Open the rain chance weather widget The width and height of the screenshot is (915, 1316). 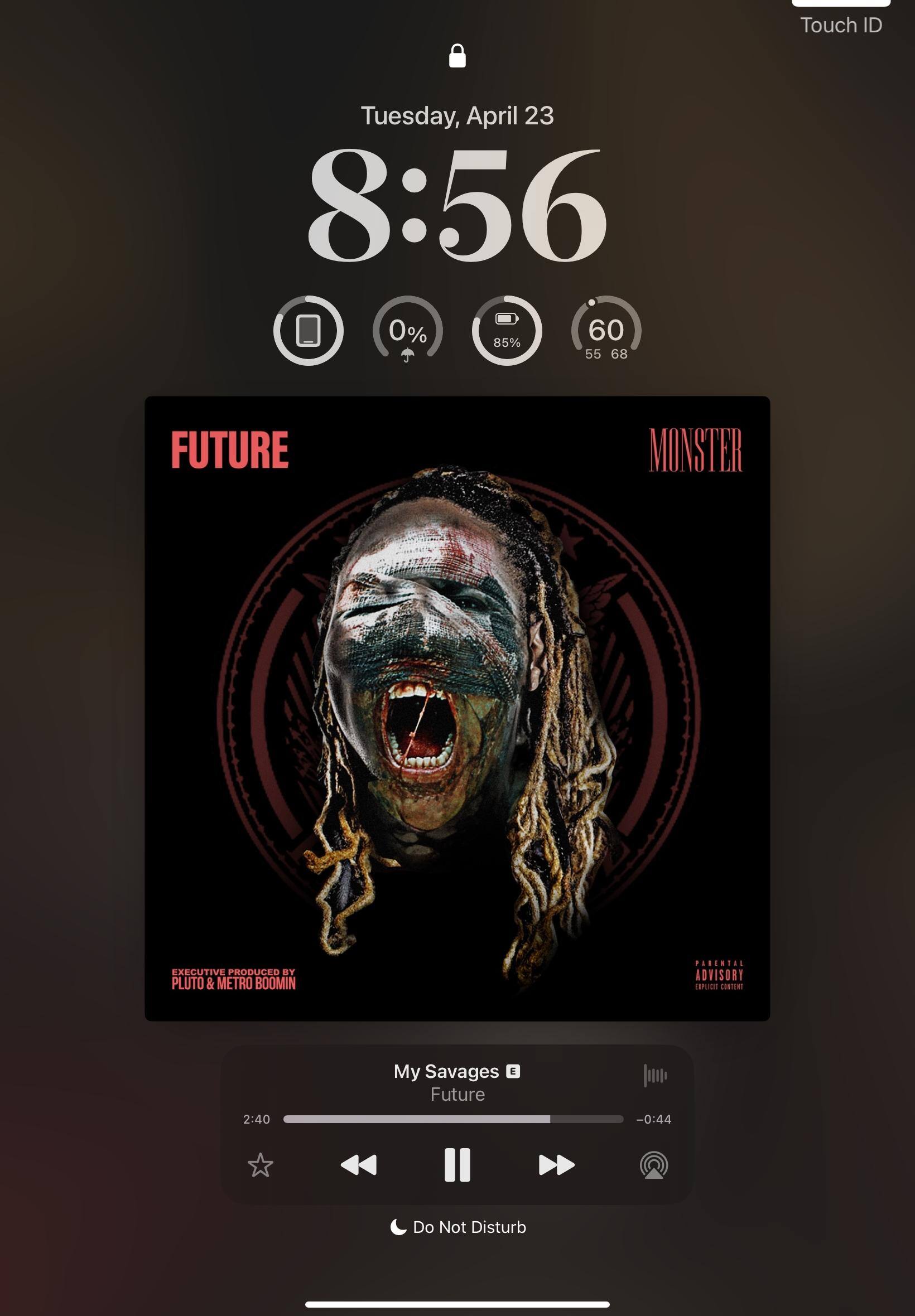408,331
